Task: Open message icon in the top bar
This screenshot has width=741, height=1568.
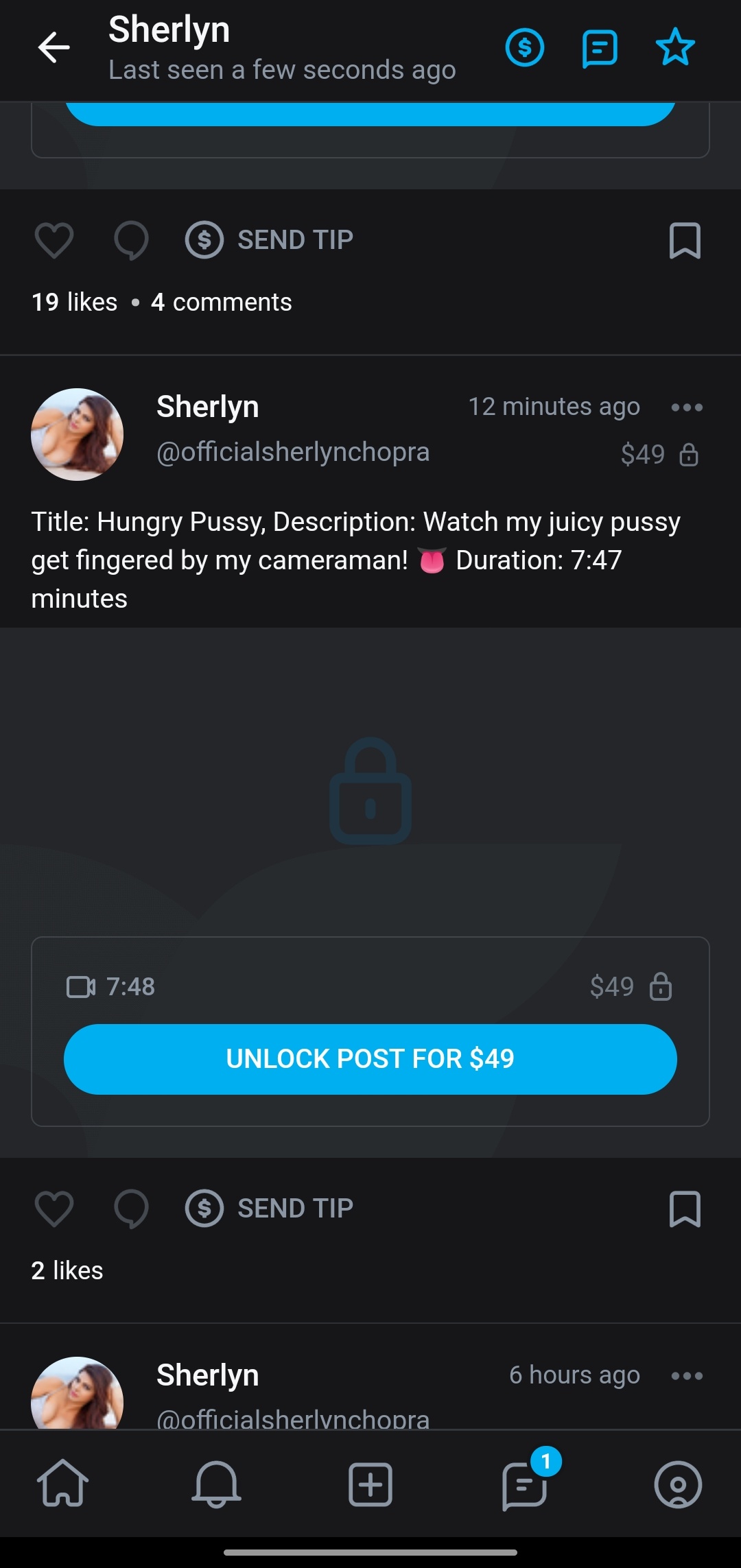Action: (600, 48)
